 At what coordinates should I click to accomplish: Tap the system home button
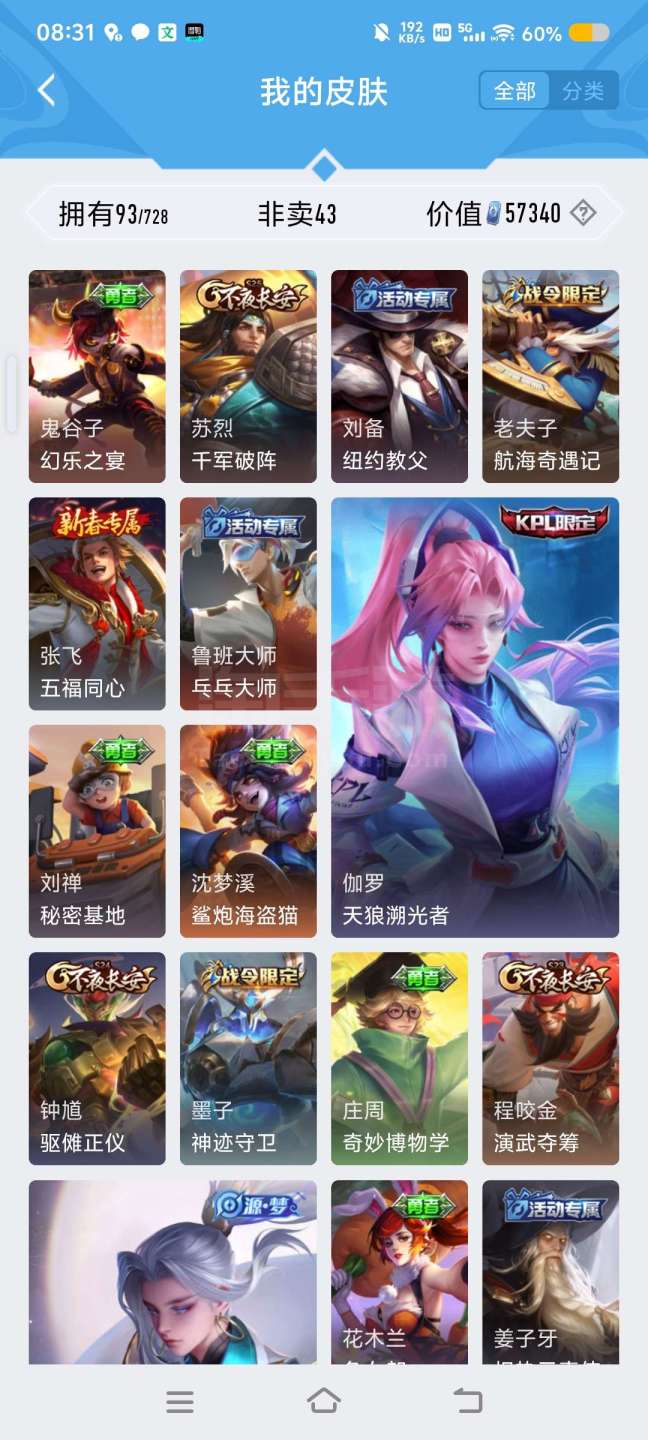[x=324, y=1401]
